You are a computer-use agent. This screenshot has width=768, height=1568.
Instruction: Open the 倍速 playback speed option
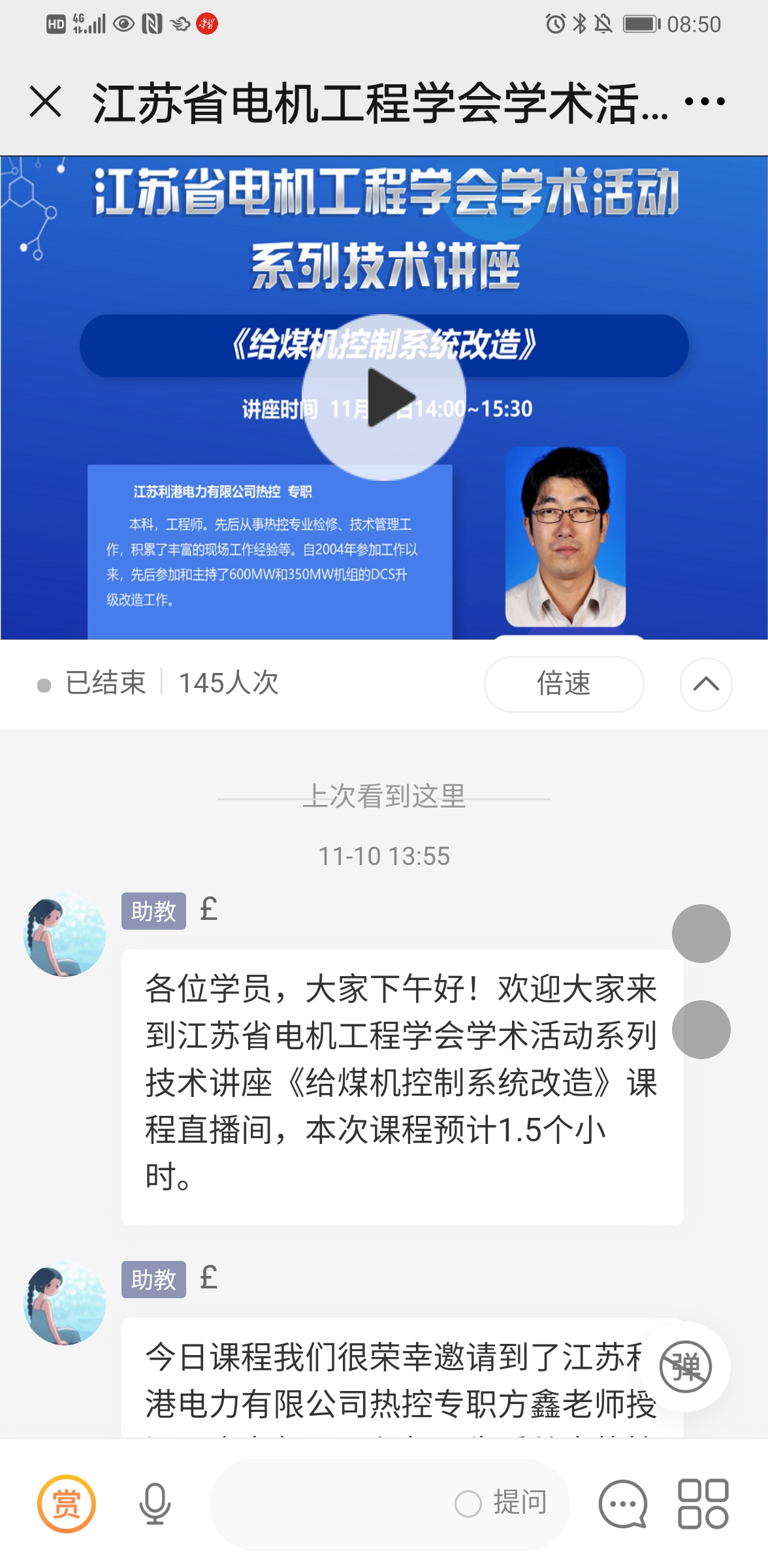(x=564, y=684)
